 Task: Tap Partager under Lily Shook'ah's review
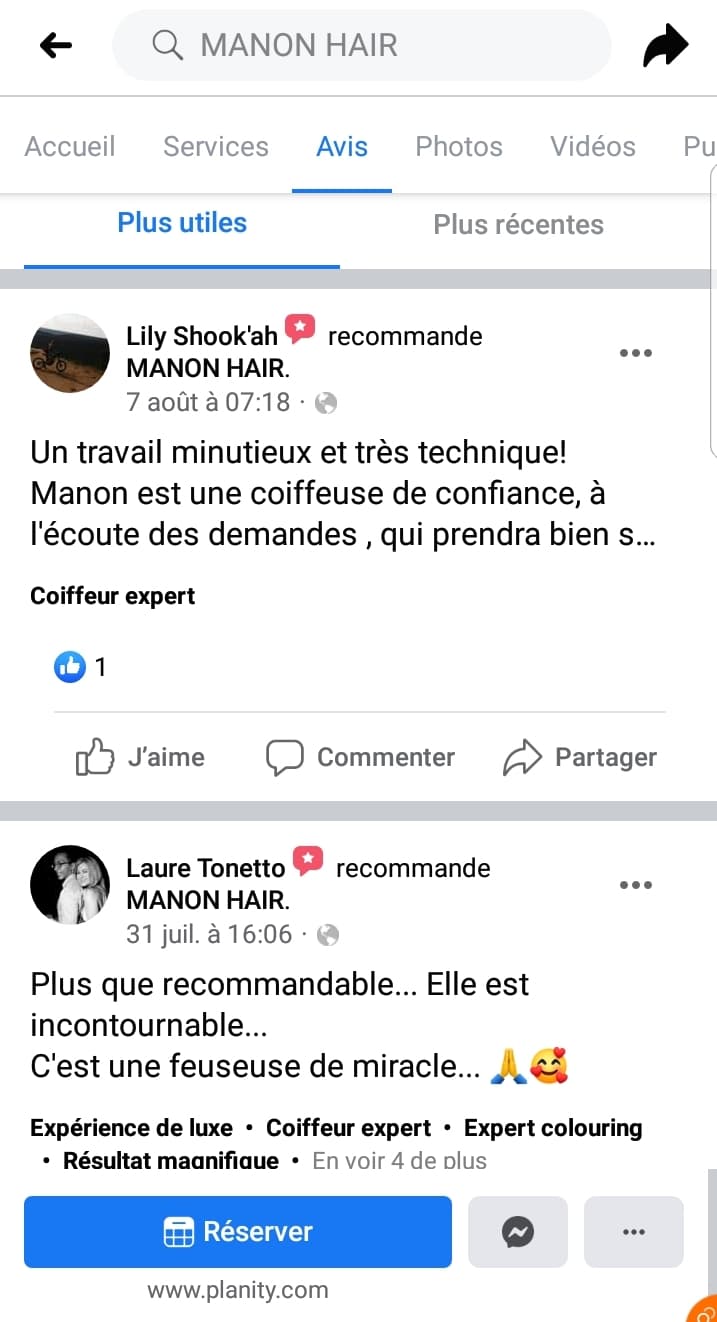point(580,758)
